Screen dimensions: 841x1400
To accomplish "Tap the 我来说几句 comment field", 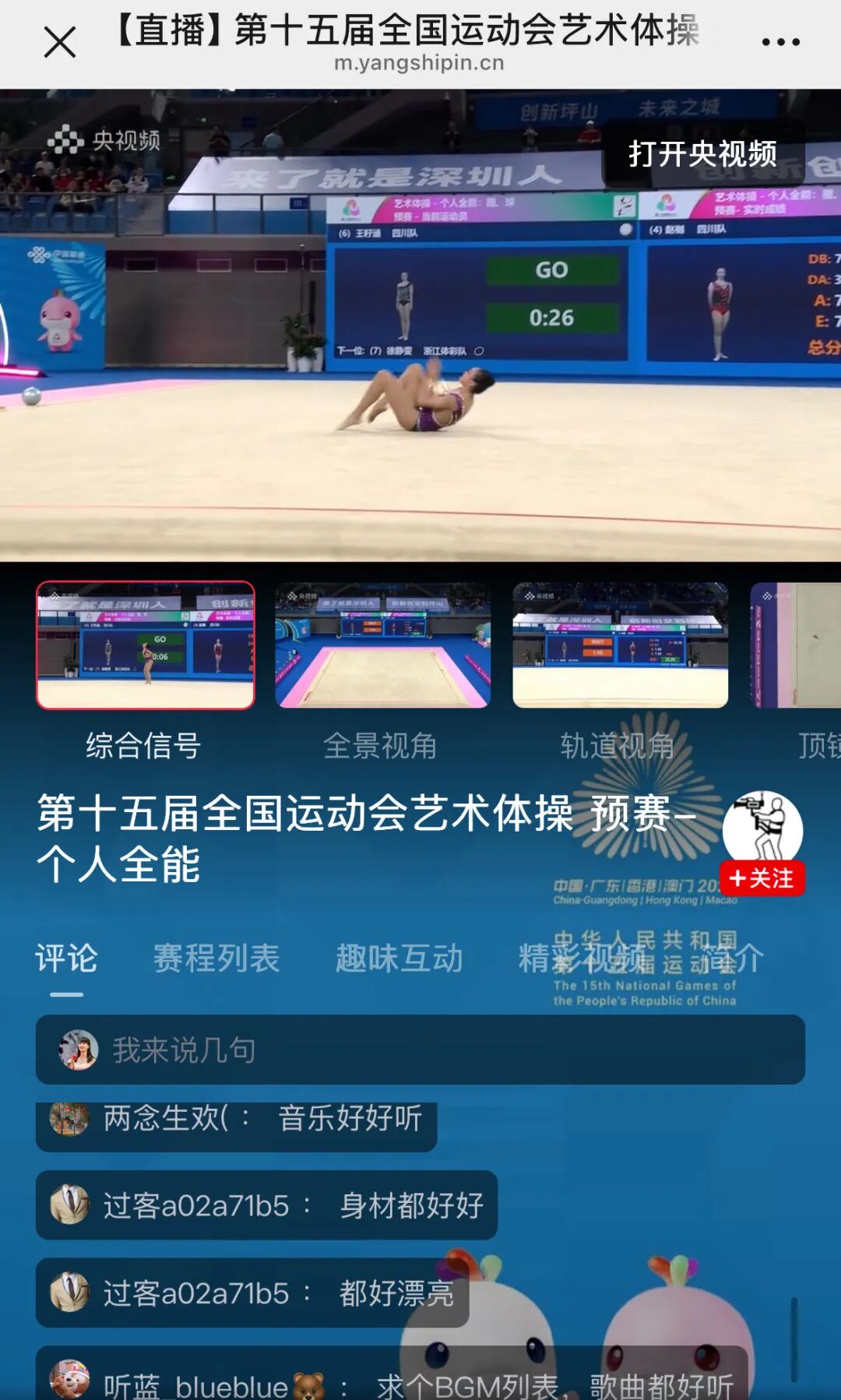I will (420, 1050).
